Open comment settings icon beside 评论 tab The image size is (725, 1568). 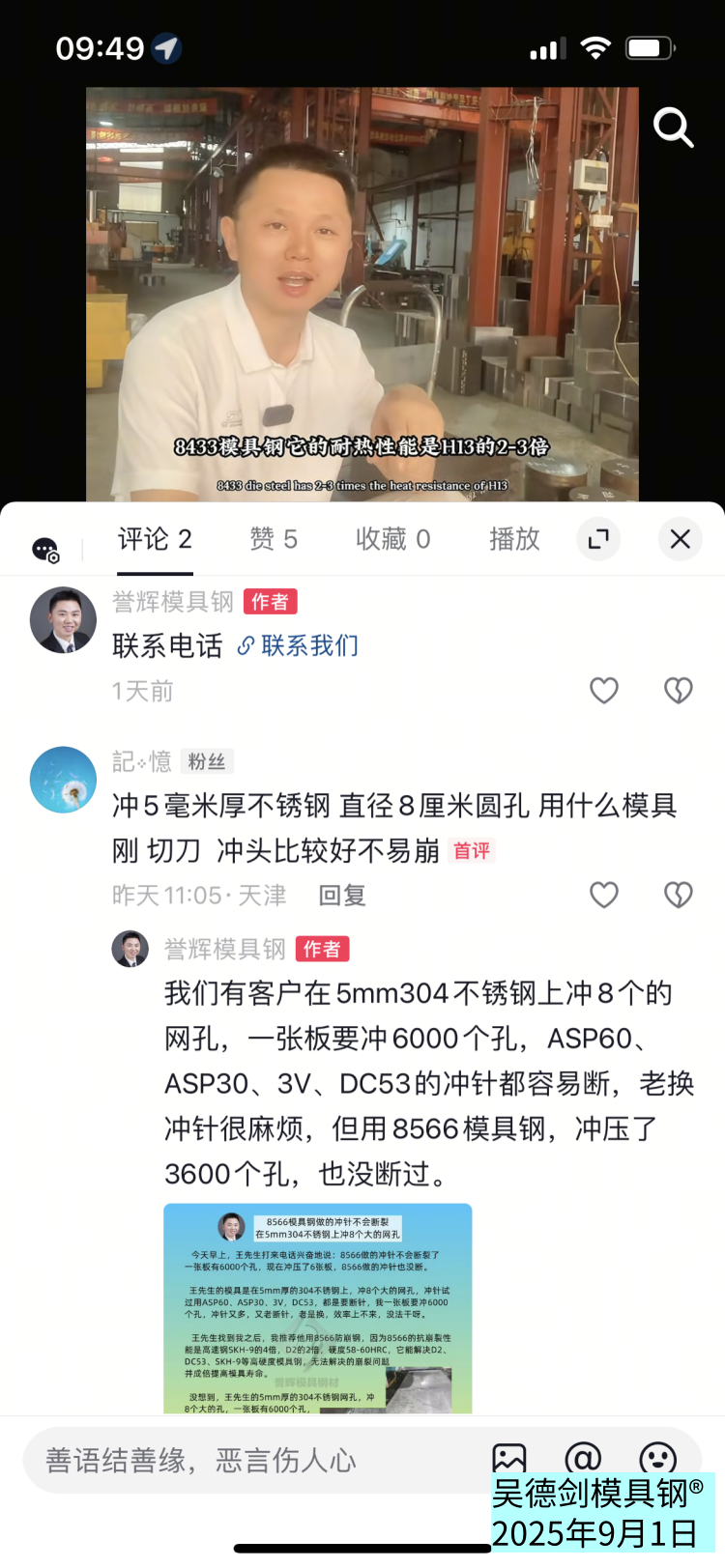coord(45,550)
